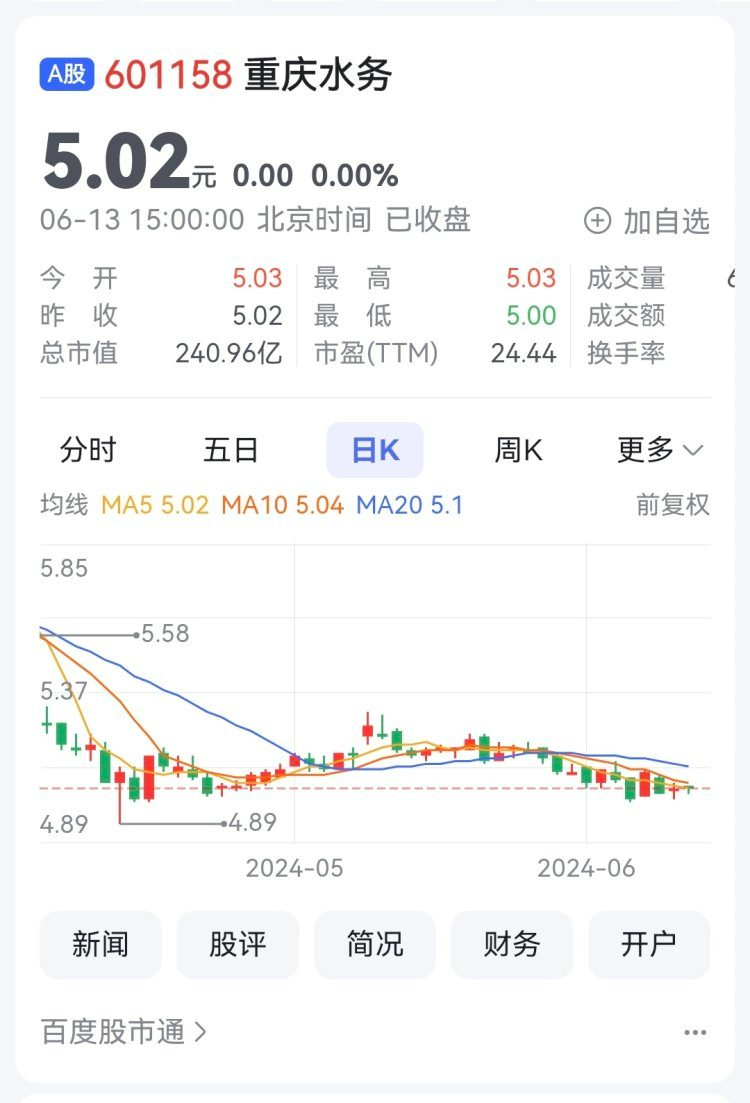This screenshot has width=750, height=1103.
Task: Switch to the 分时 chart tab
Action: click(x=88, y=450)
